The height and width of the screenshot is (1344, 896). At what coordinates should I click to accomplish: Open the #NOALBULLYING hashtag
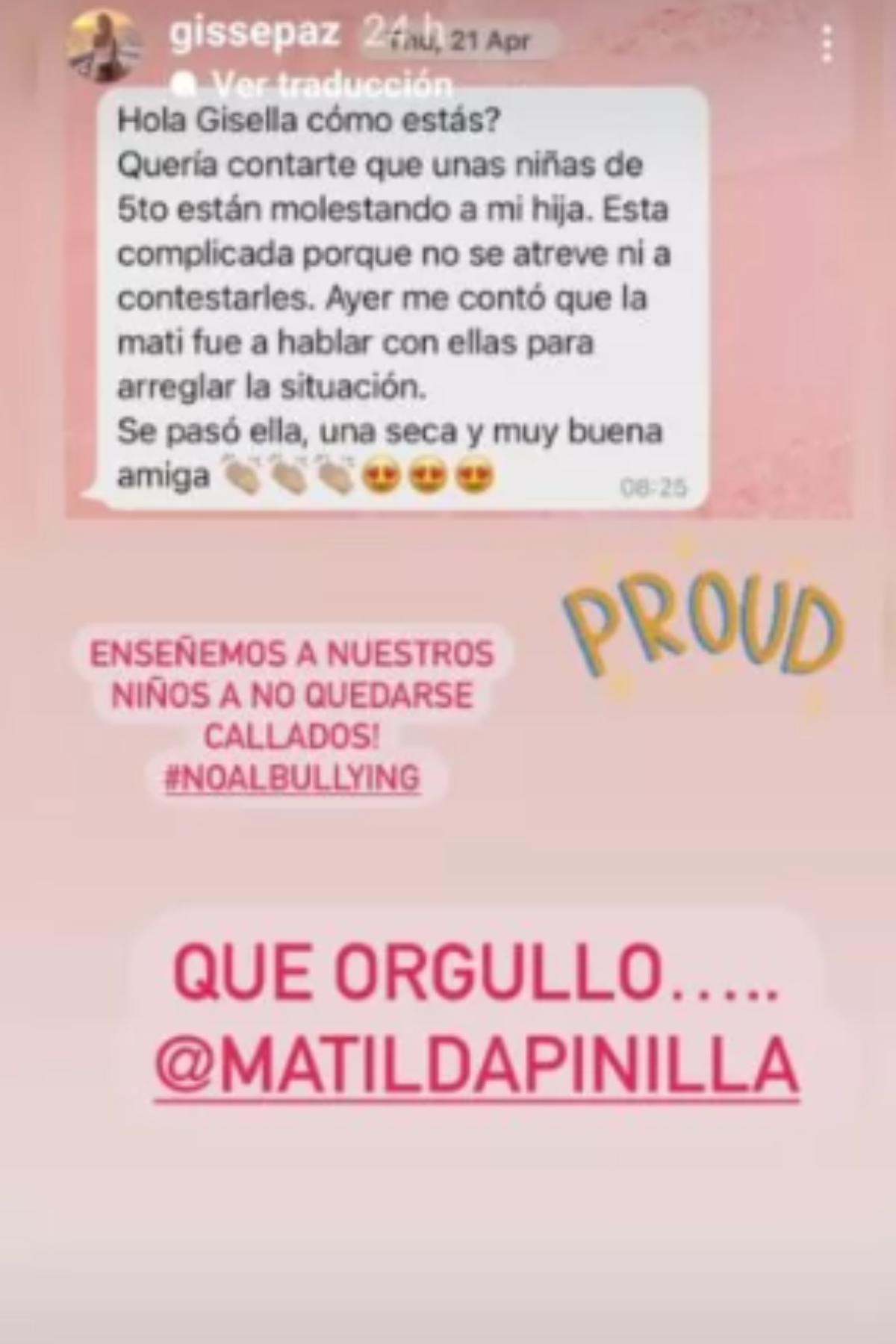point(292,777)
